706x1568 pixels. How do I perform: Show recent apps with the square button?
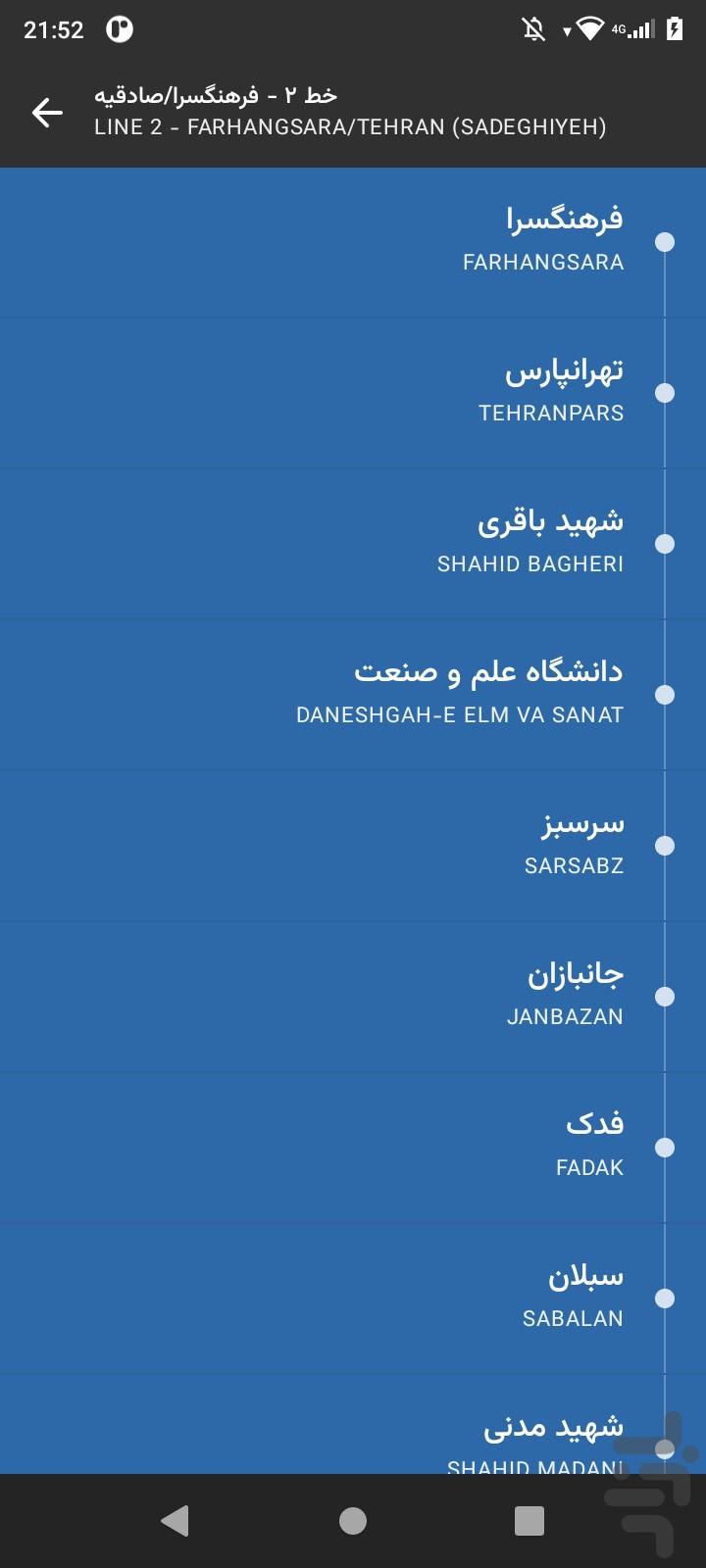pos(529,1520)
